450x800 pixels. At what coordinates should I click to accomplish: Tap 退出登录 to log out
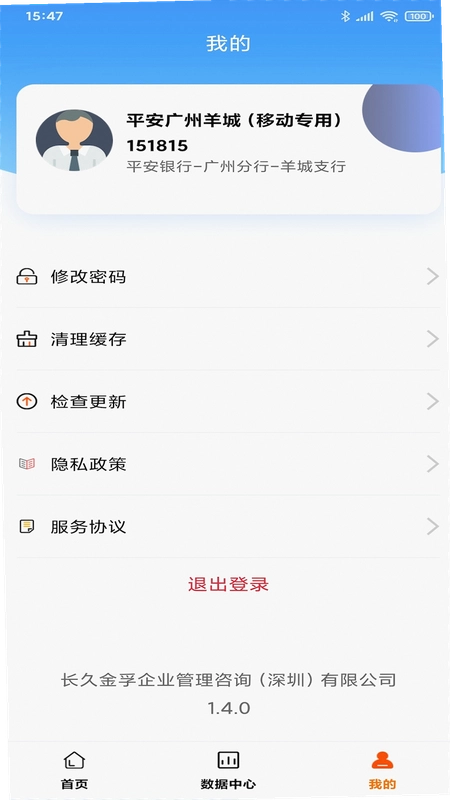[x=228, y=585]
